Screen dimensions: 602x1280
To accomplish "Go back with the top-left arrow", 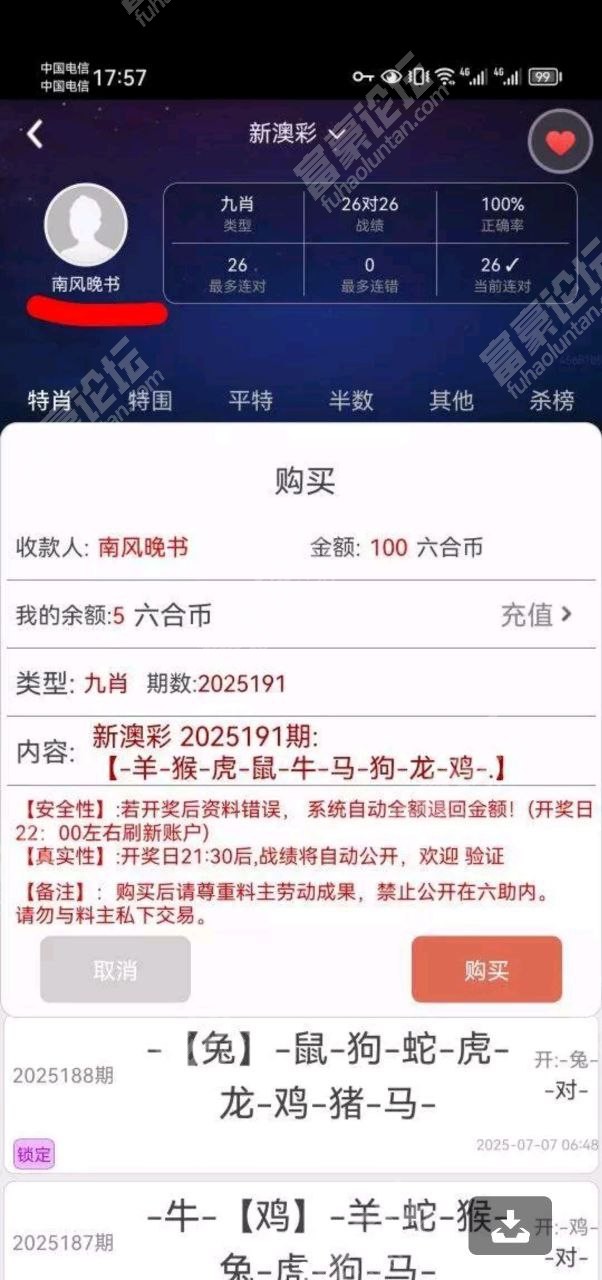I will 36,134.
